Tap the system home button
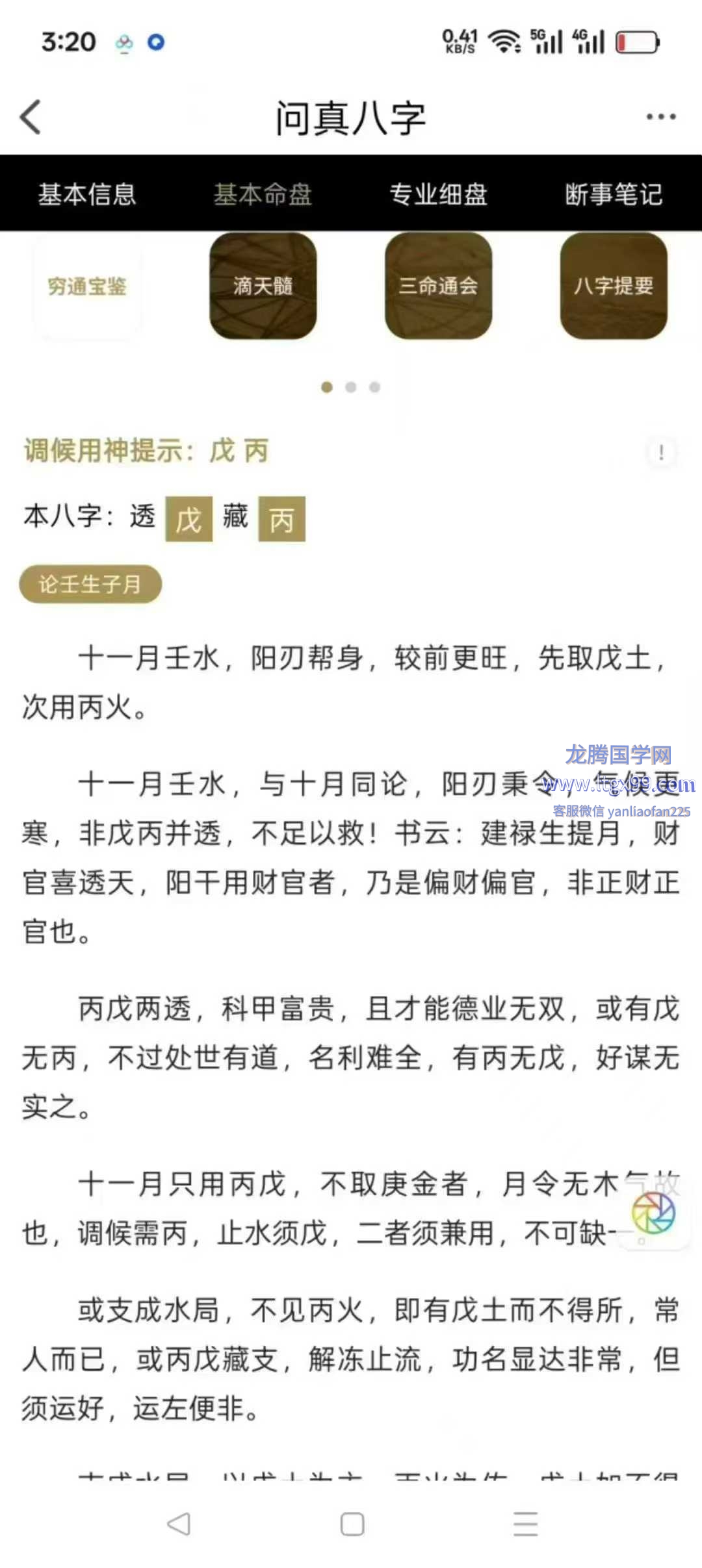The image size is (702, 1568). coord(352,1524)
